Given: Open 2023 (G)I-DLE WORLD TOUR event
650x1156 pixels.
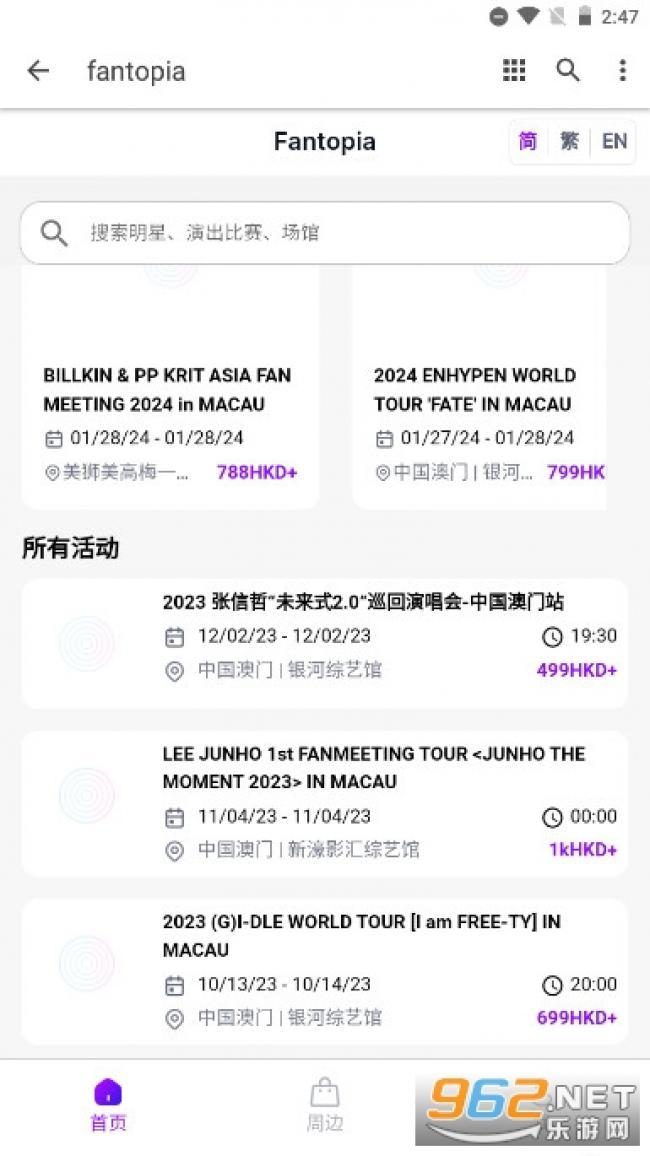Looking at the screenshot, I should [x=325, y=971].
